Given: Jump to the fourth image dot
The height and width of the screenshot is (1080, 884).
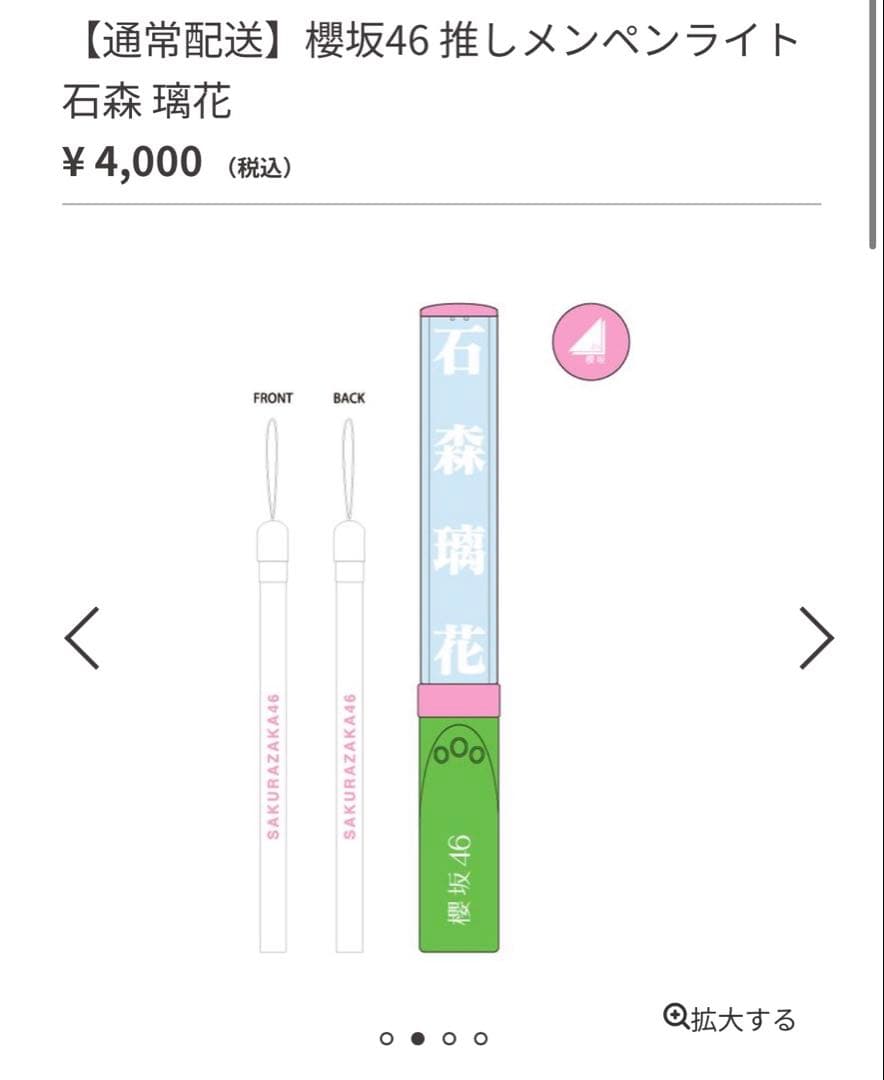Looking at the screenshot, I should (x=481, y=1038).
